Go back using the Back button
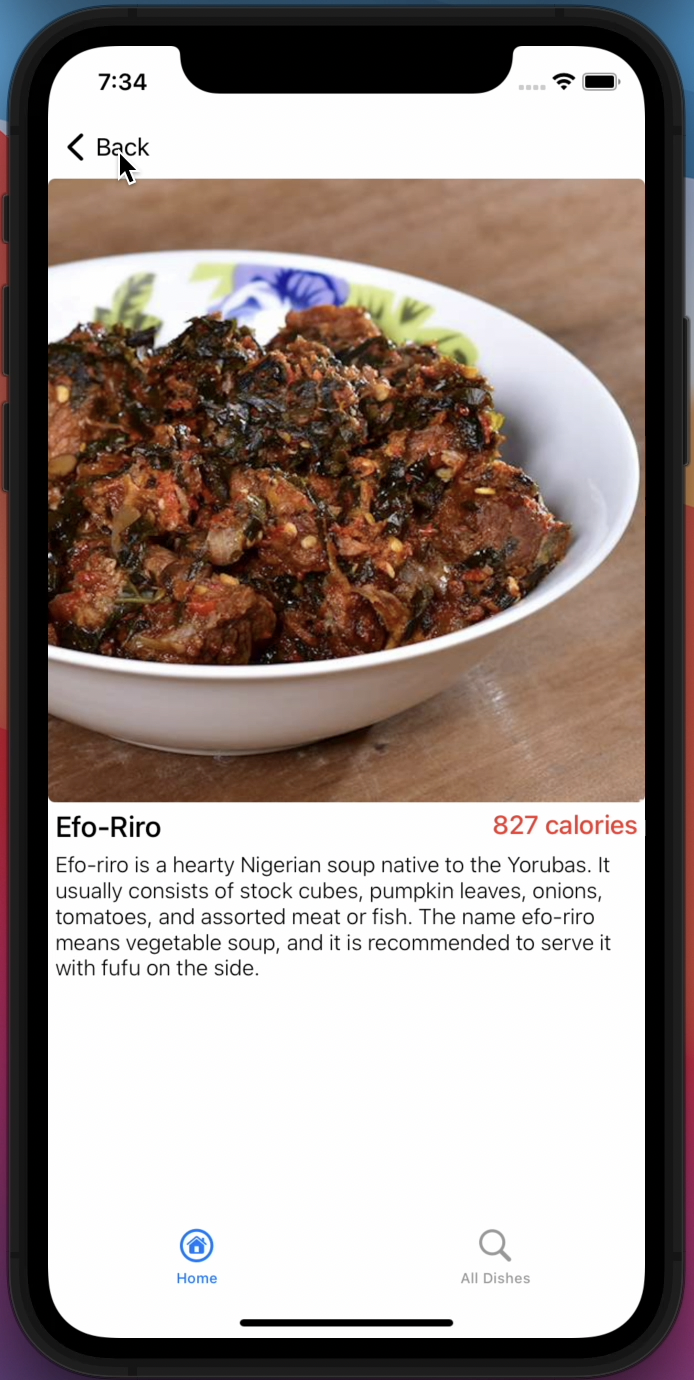The width and height of the screenshot is (694, 1380). [x=106, y=148]
